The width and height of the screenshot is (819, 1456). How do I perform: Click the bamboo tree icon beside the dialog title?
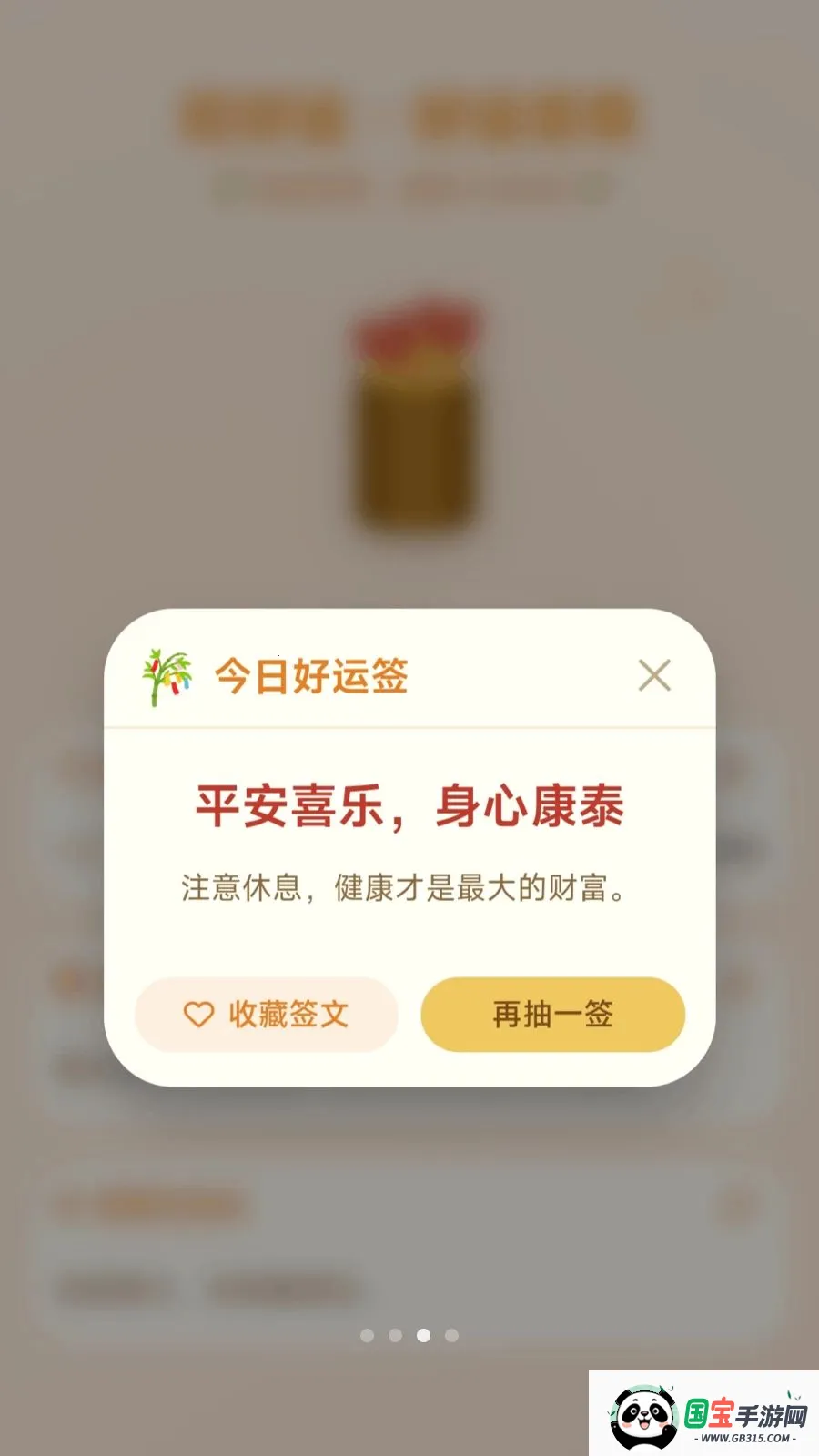pos(167,677)
